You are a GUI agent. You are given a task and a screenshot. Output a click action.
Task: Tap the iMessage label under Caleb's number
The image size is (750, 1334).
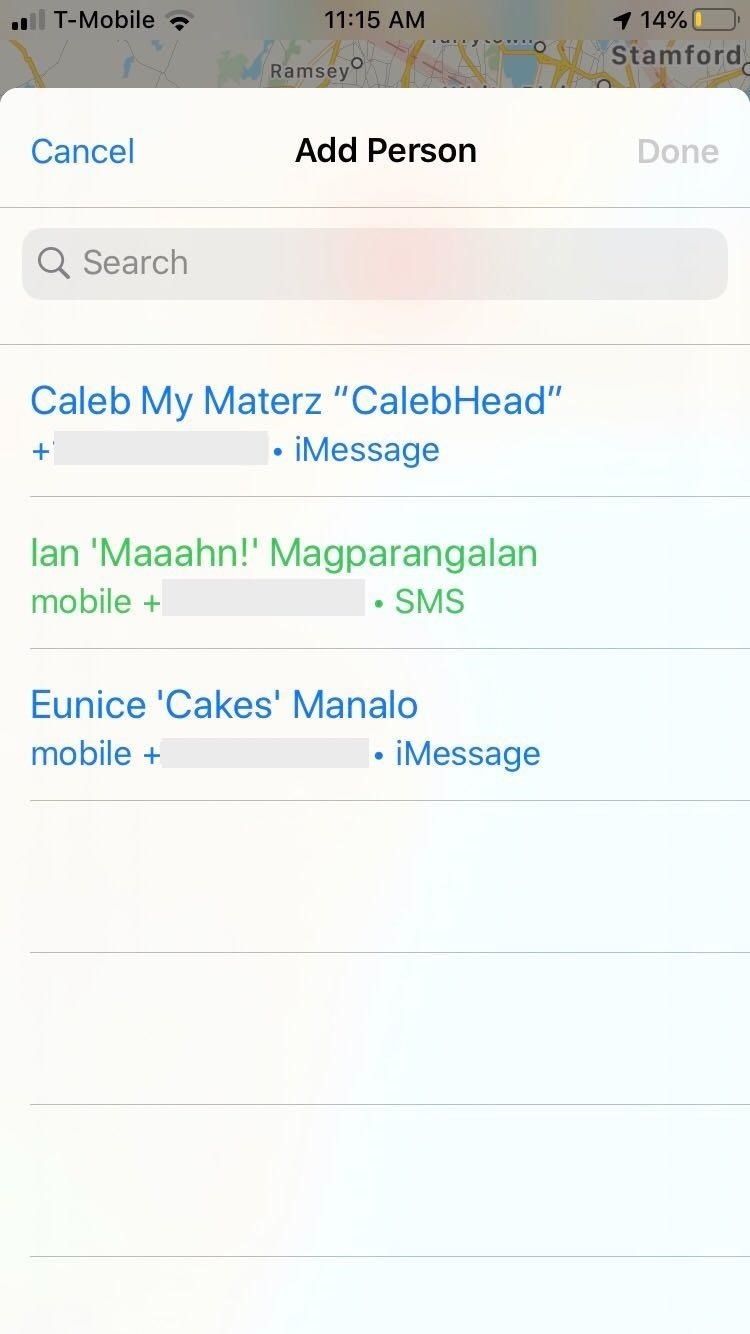367,449
